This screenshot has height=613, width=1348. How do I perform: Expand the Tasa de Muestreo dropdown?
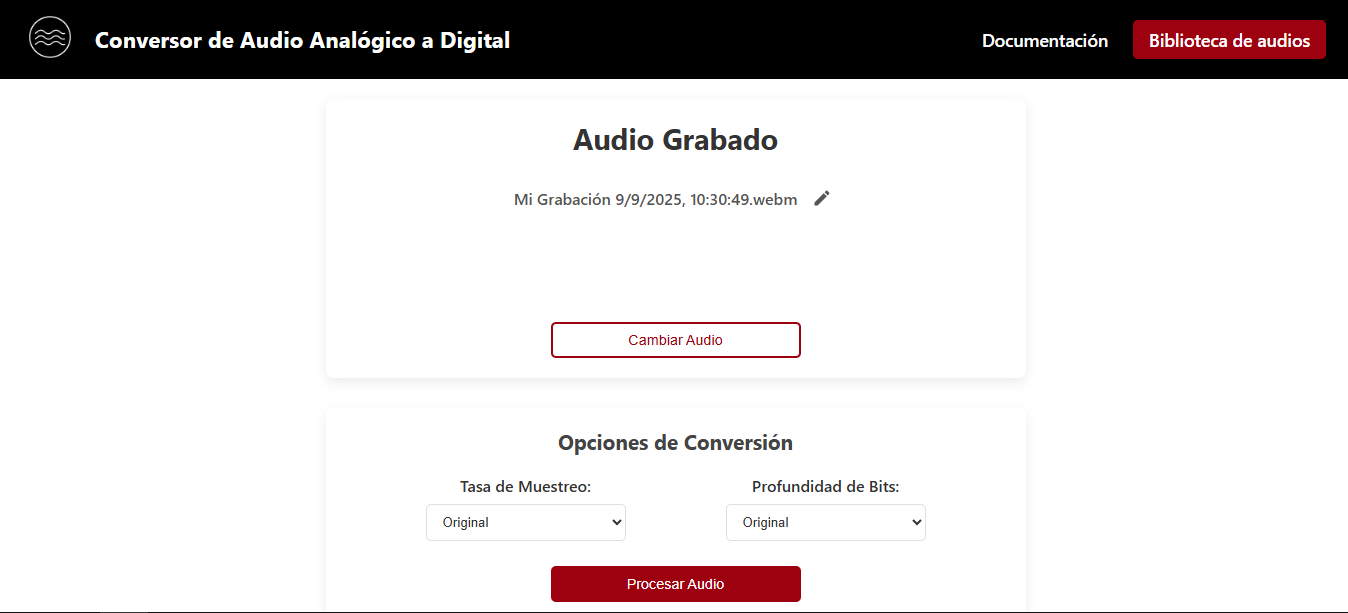tap(526, 522)
